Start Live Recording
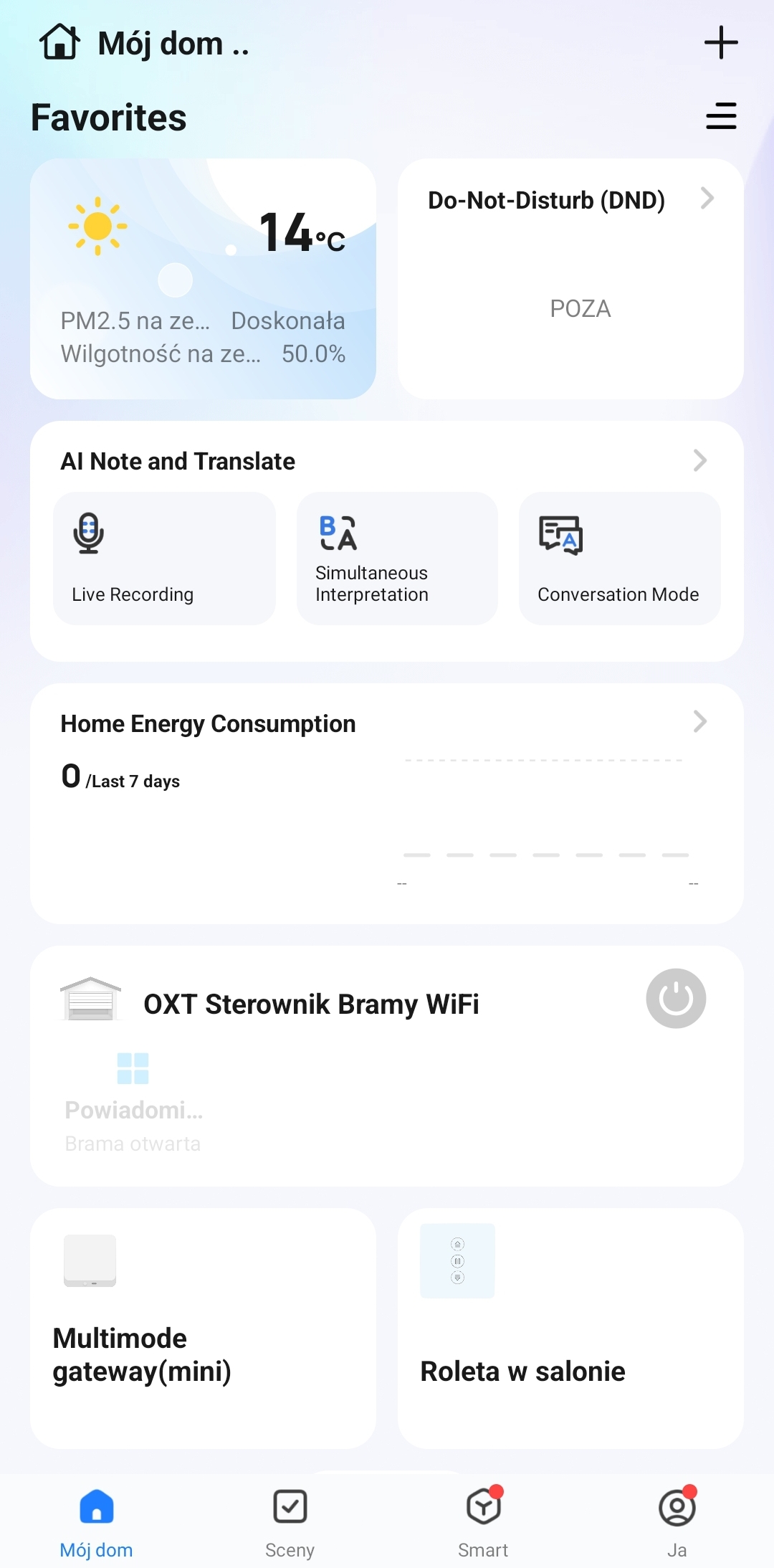 click(x=164, y=558)
